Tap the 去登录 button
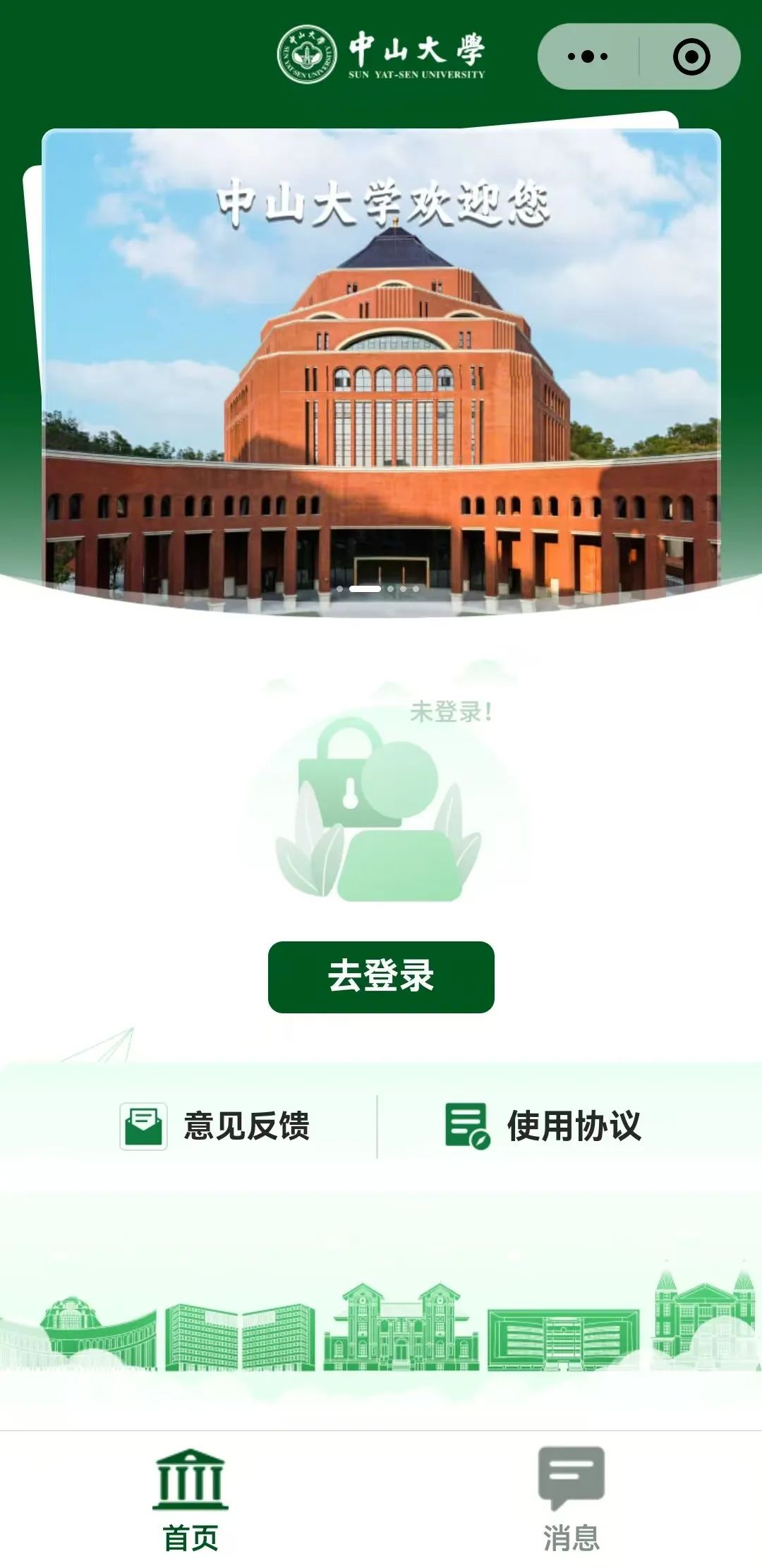This screenshot has width=762, height=1568. [381, 977]
